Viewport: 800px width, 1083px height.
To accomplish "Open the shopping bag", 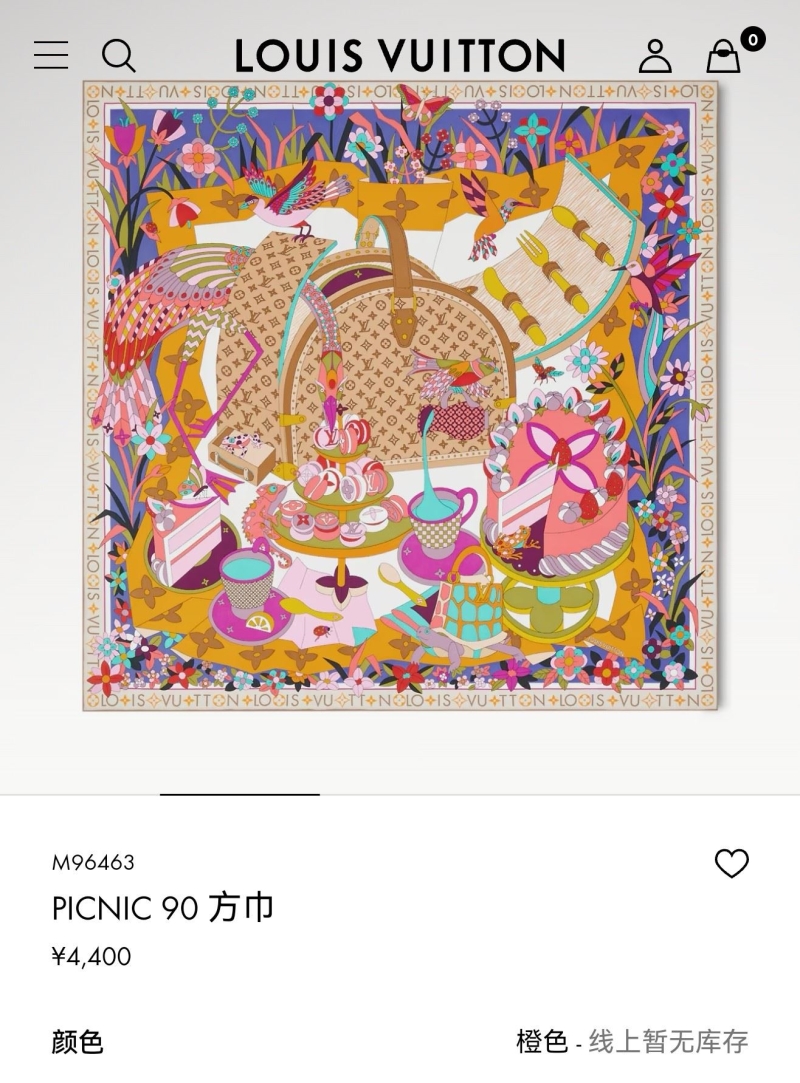I will tap(724, 56).
